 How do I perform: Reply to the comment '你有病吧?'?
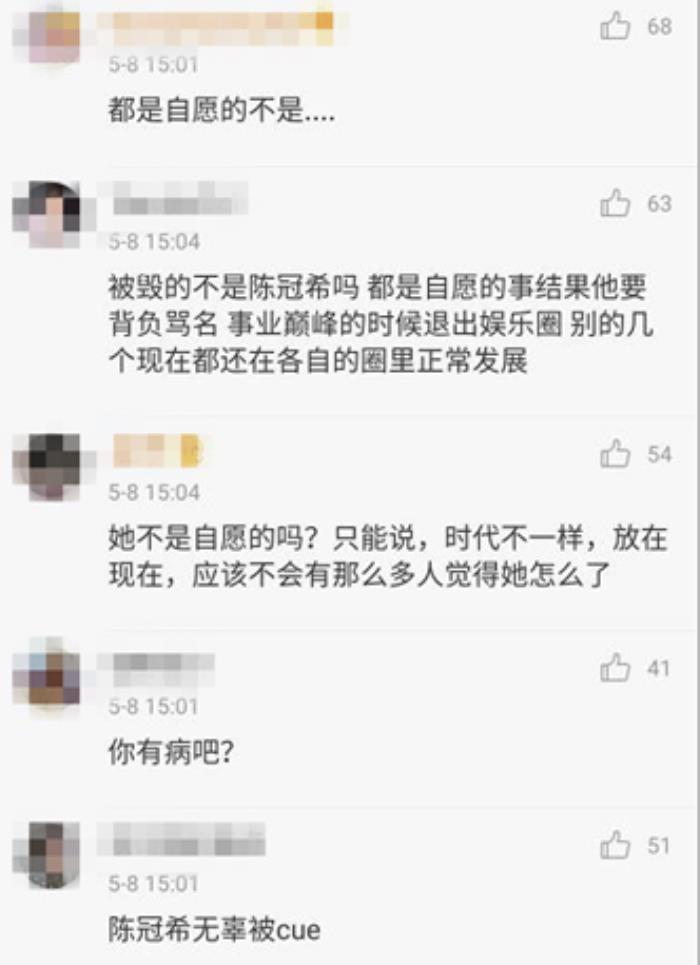point(172,754)
